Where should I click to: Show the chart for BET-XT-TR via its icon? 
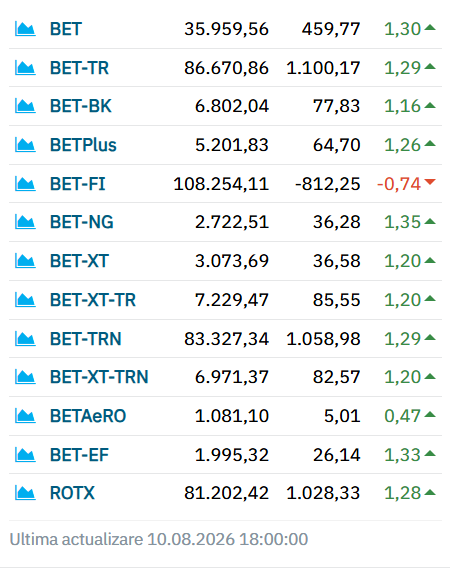[x=25, y=299]
